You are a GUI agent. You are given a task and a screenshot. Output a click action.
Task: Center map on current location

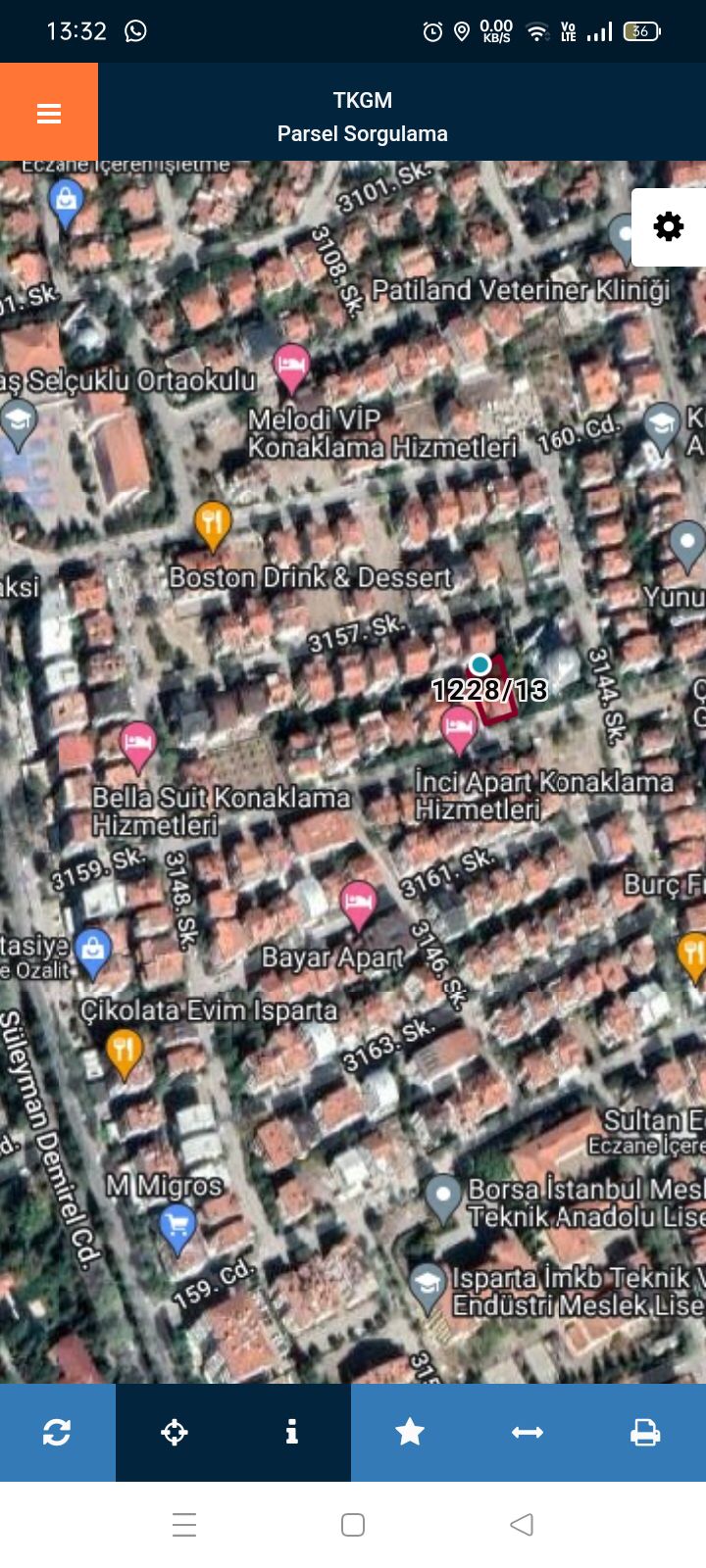click(175, 1432)
